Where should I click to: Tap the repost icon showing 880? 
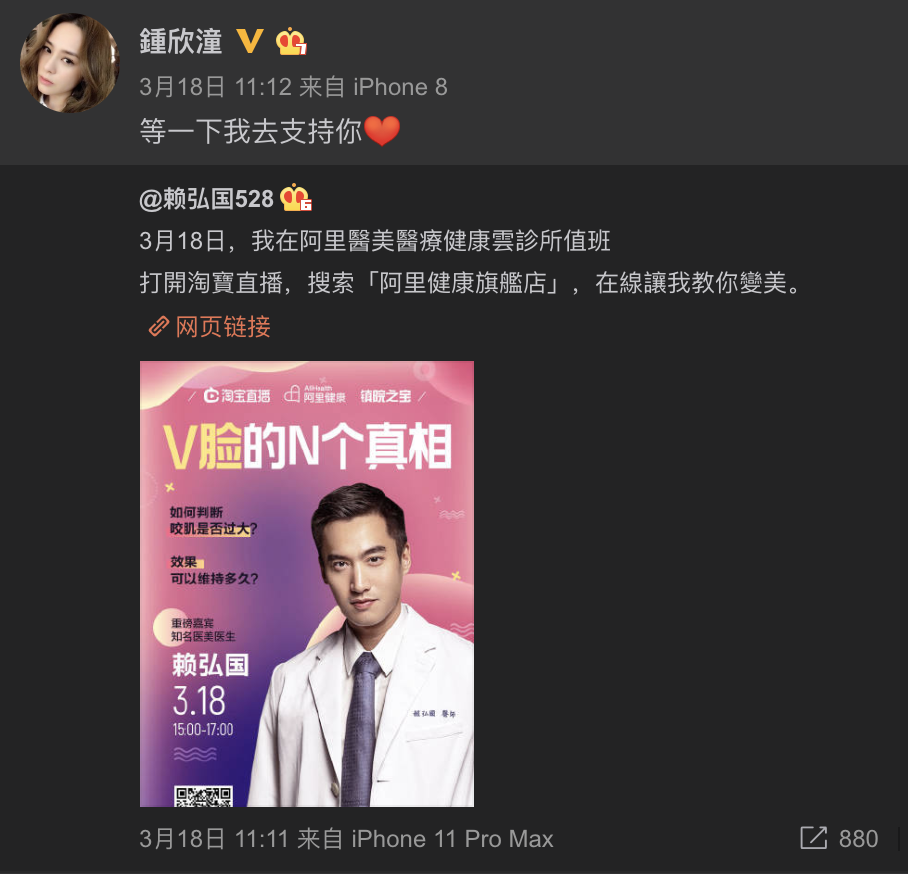tap(815, 838)
